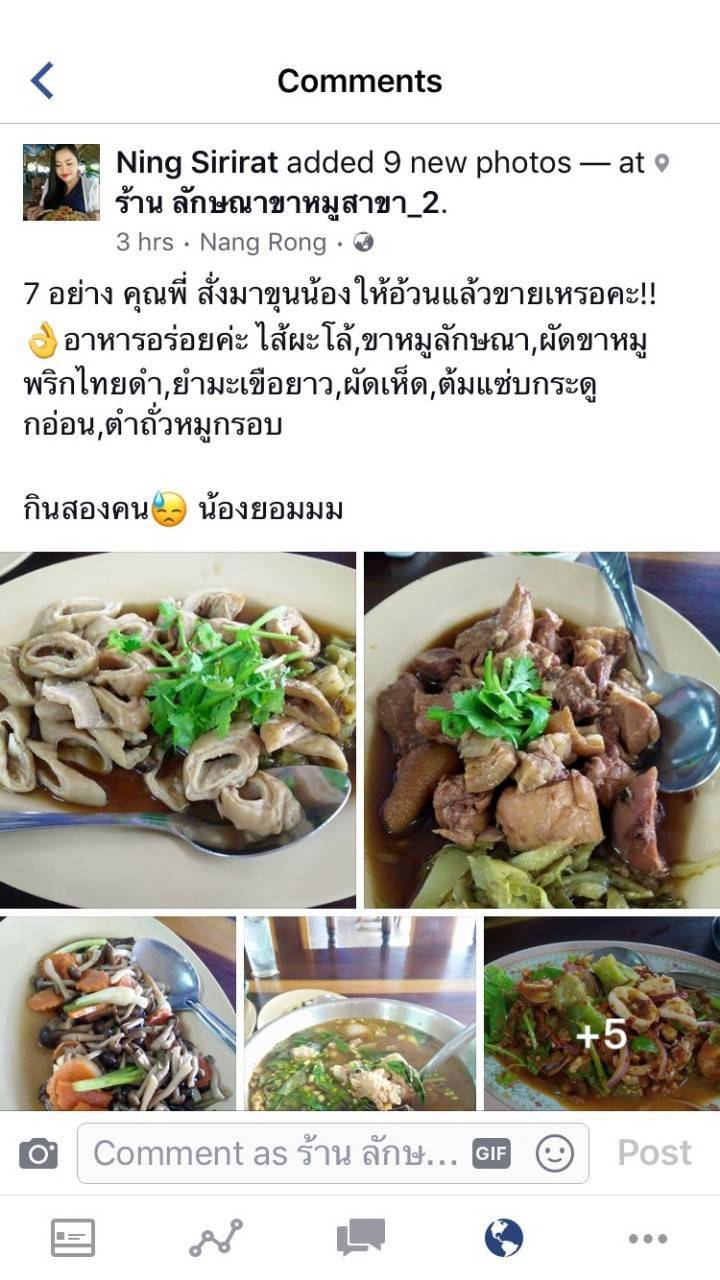Switch to the news feed tab

tap(73, 1238)
